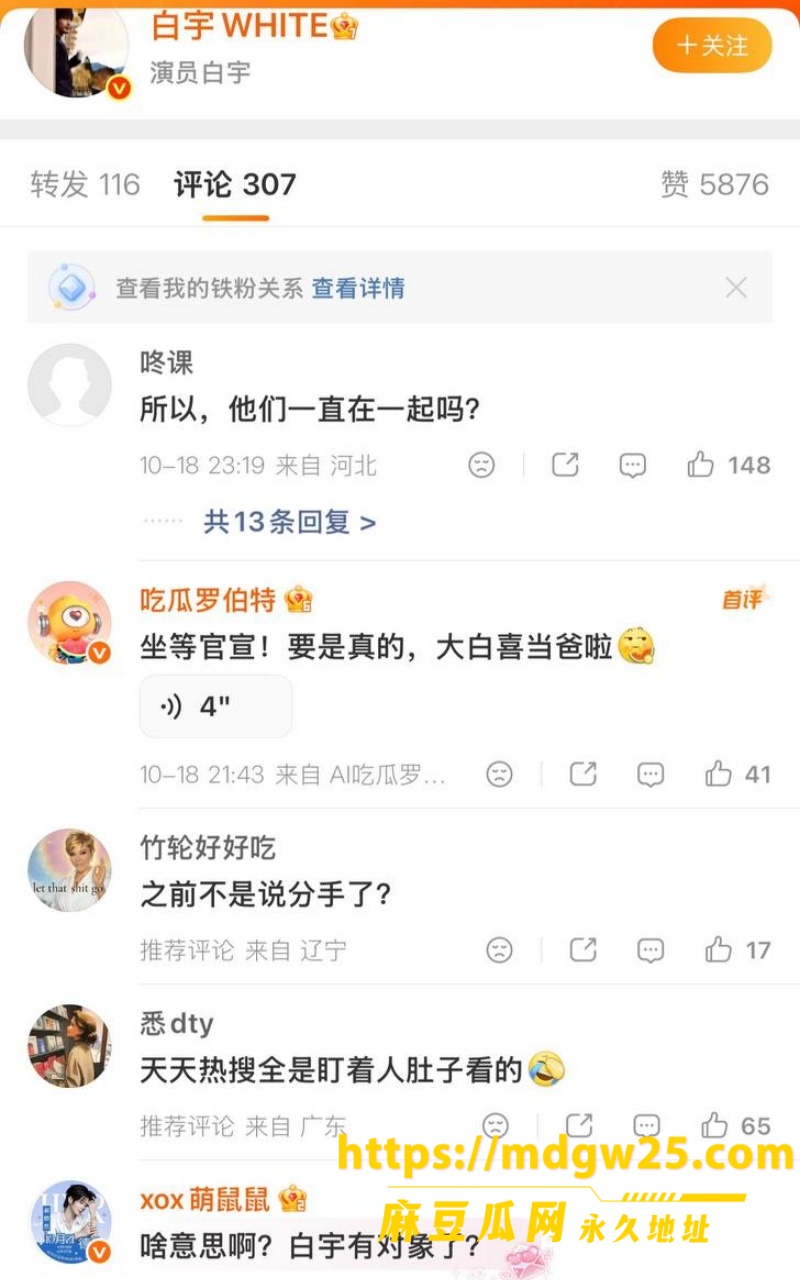The image size is (800, 1280).
Task: Reply to 吃瓜罗伯特's comment
Action: point(650,774)
